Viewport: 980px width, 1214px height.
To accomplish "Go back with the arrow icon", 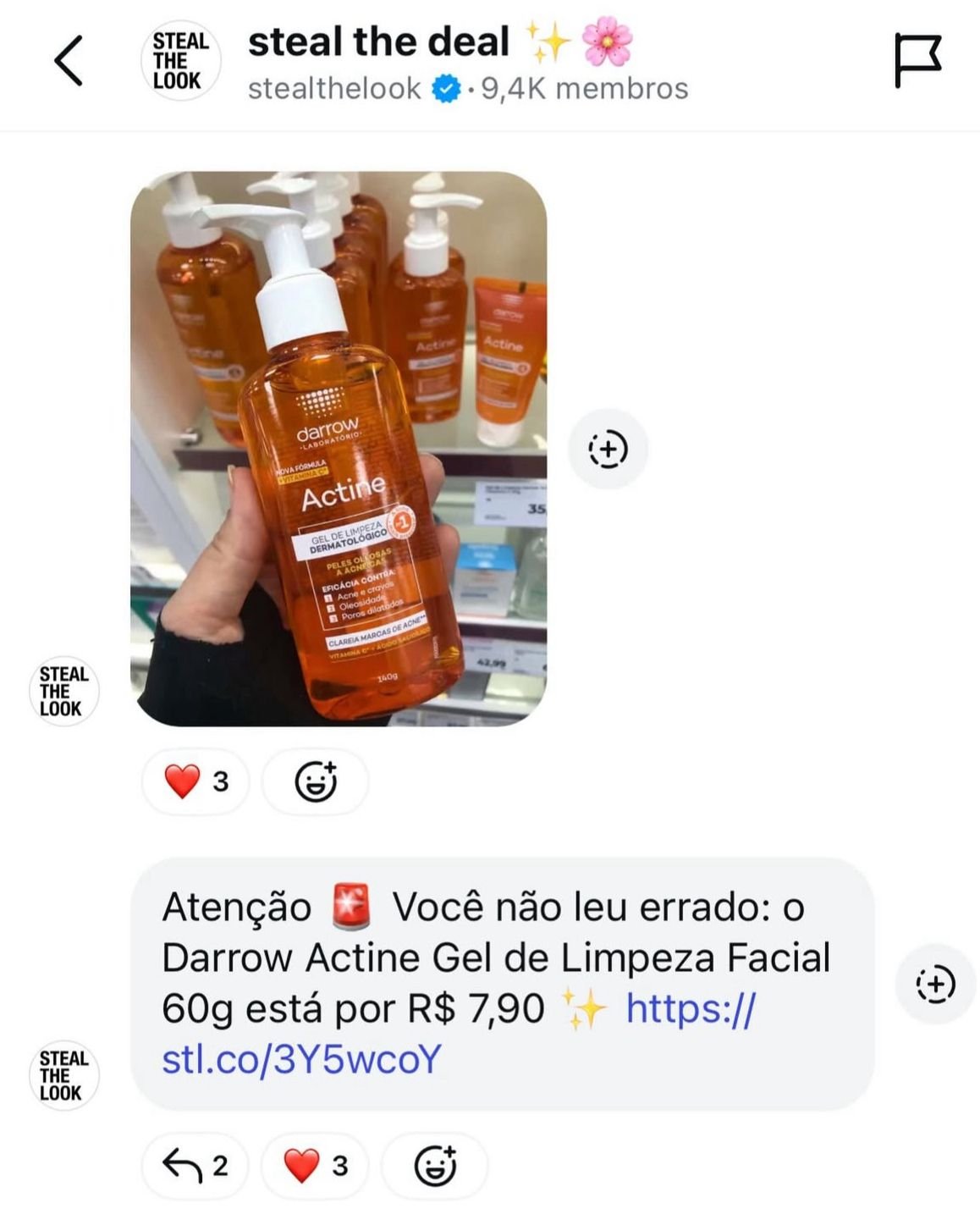I will point(69,61).
